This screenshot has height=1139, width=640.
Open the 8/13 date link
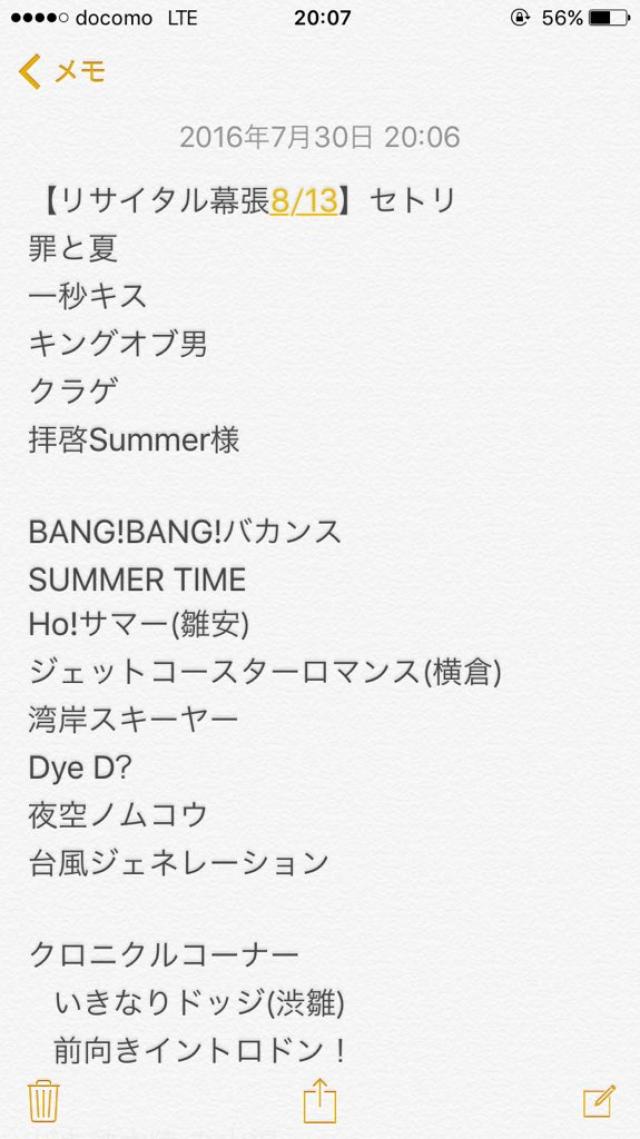tap(304, 201)
